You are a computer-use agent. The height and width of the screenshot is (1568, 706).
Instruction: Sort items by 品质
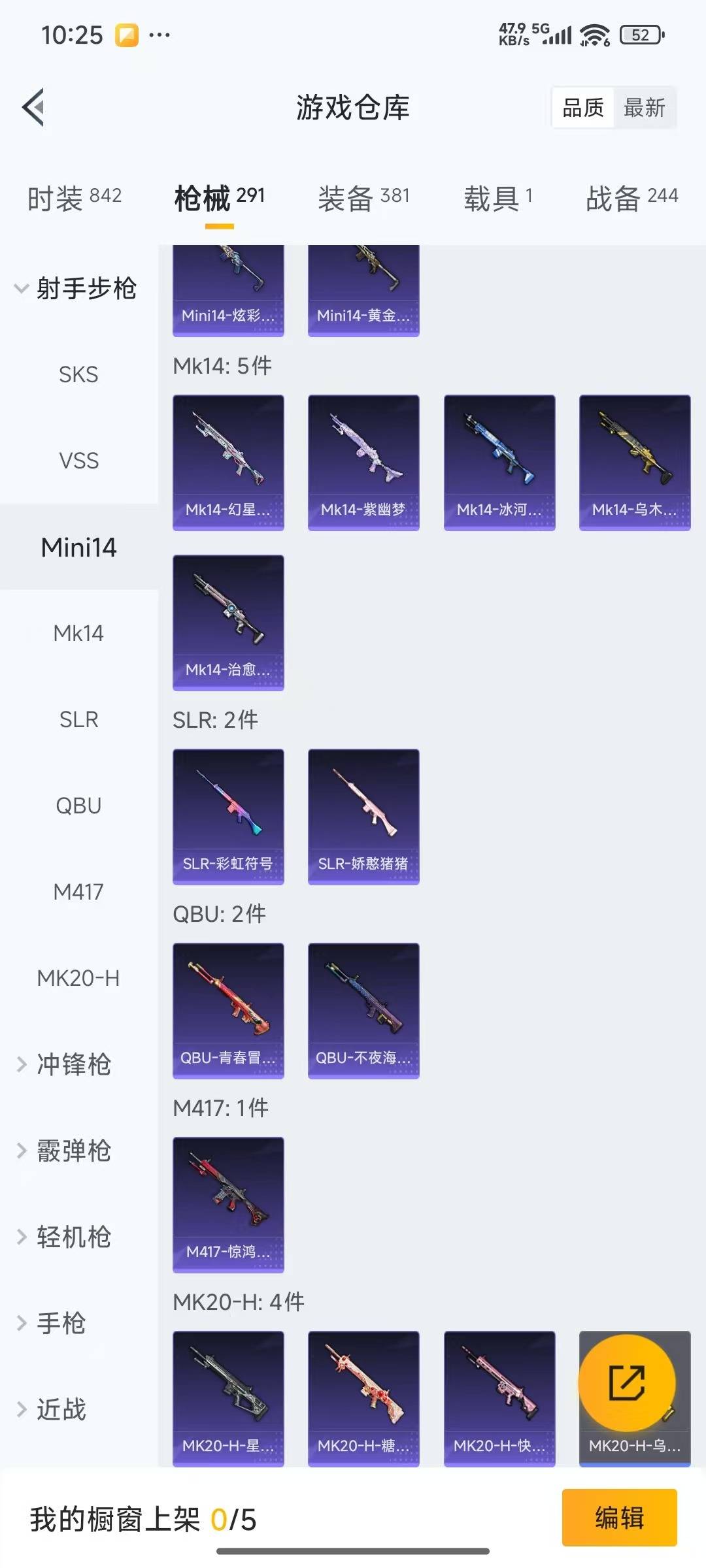(583, 108)
